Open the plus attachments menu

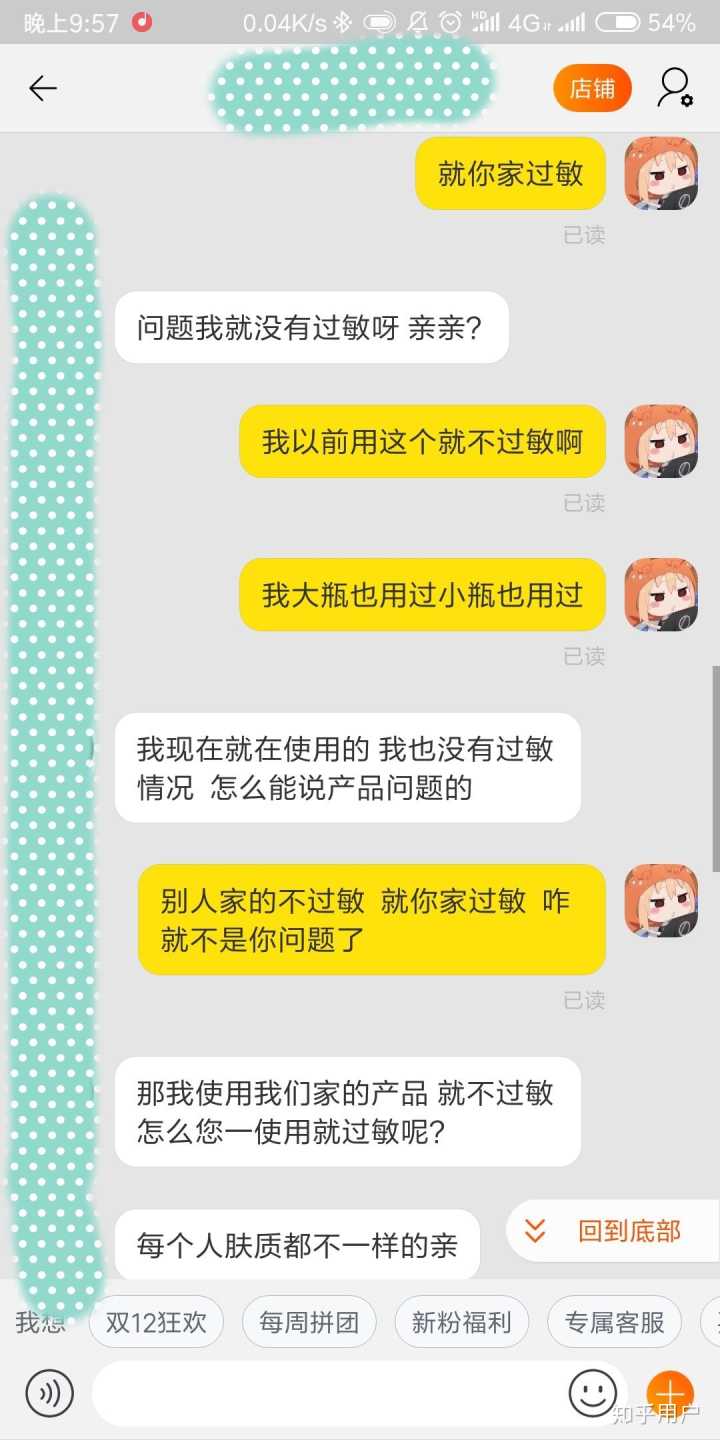point(669,1392)
